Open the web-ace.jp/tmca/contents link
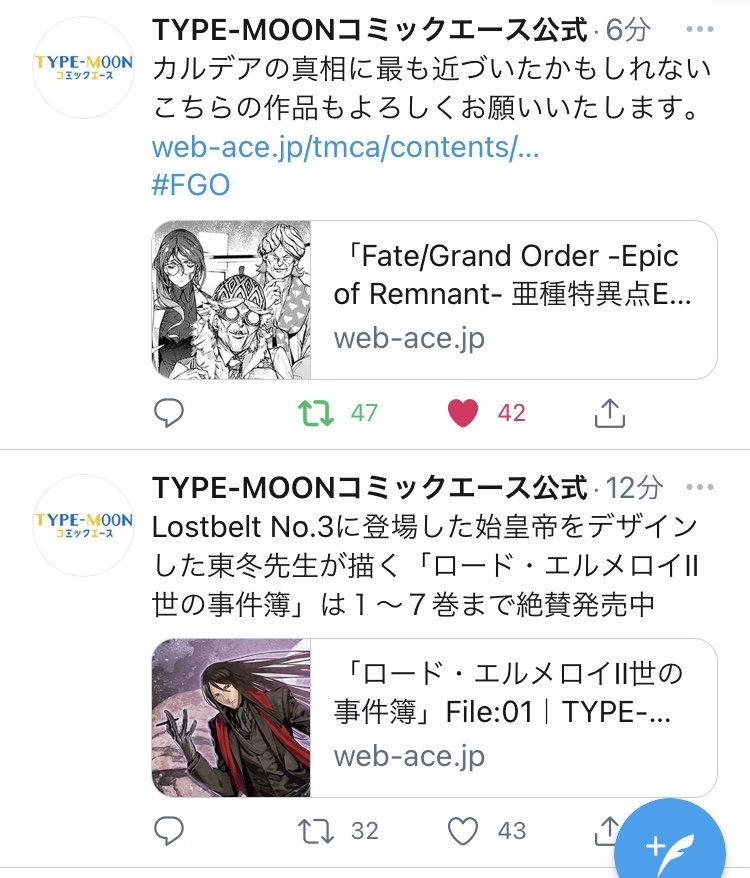The image size is (750, 878). 346,148
